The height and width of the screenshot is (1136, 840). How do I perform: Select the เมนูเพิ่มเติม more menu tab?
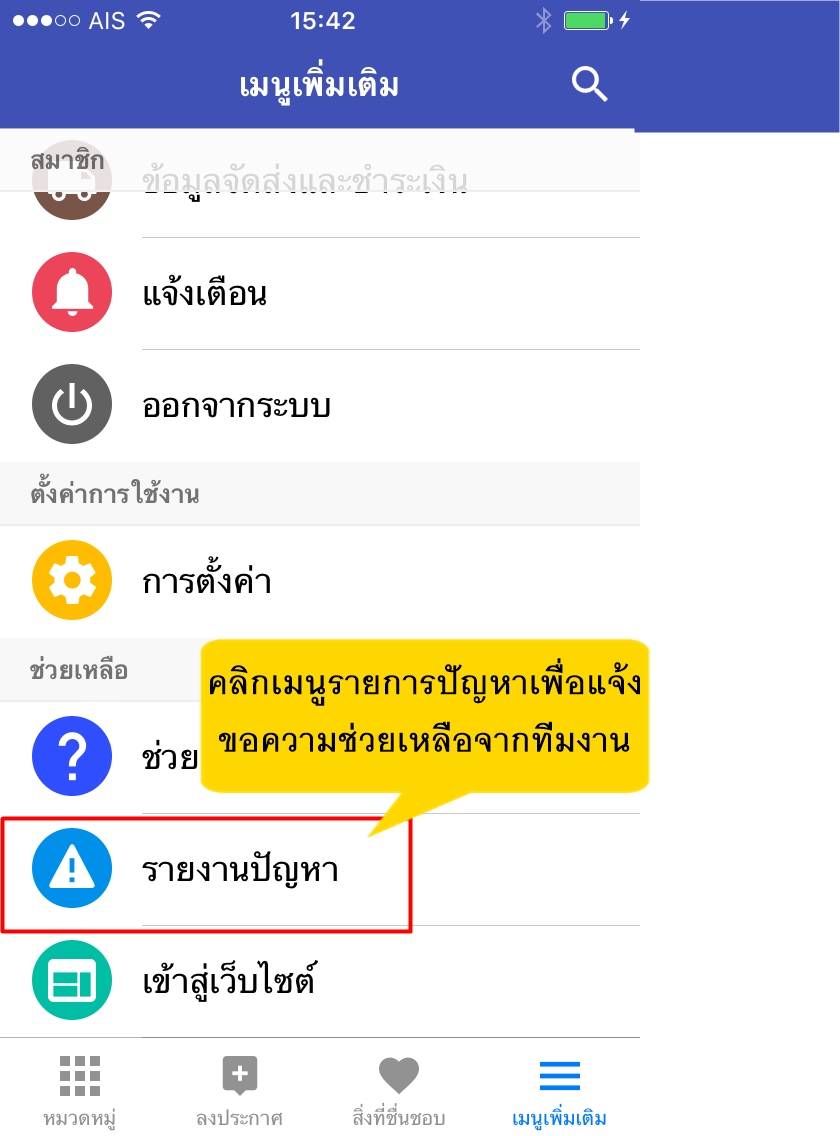click(x=559, y=1090)
